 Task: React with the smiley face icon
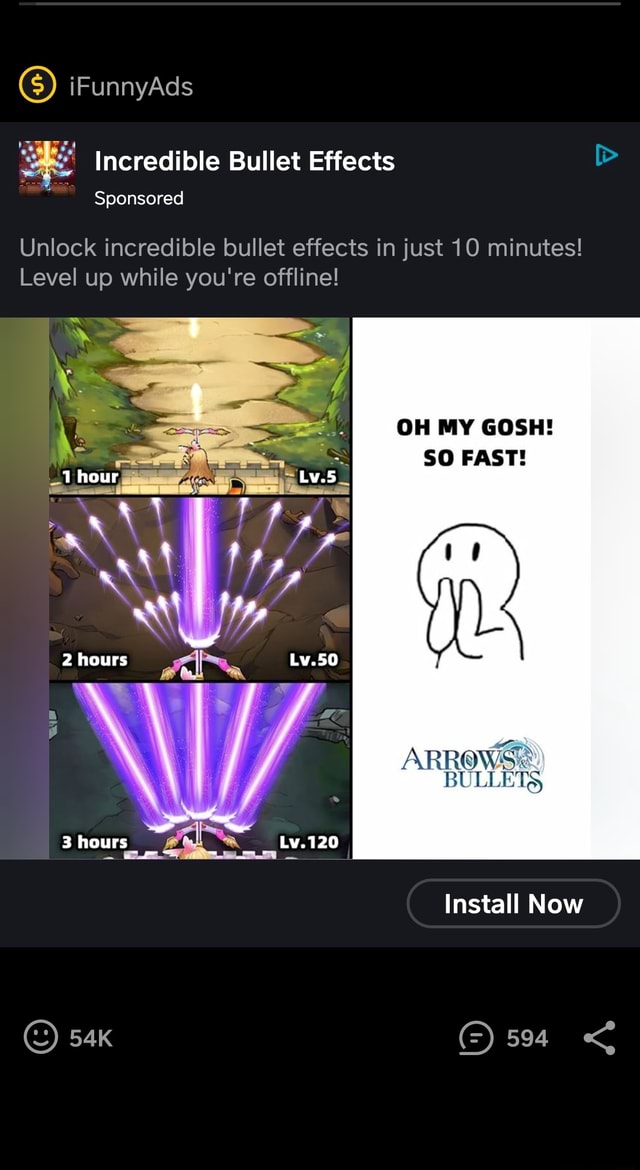tap(41, 1038)
